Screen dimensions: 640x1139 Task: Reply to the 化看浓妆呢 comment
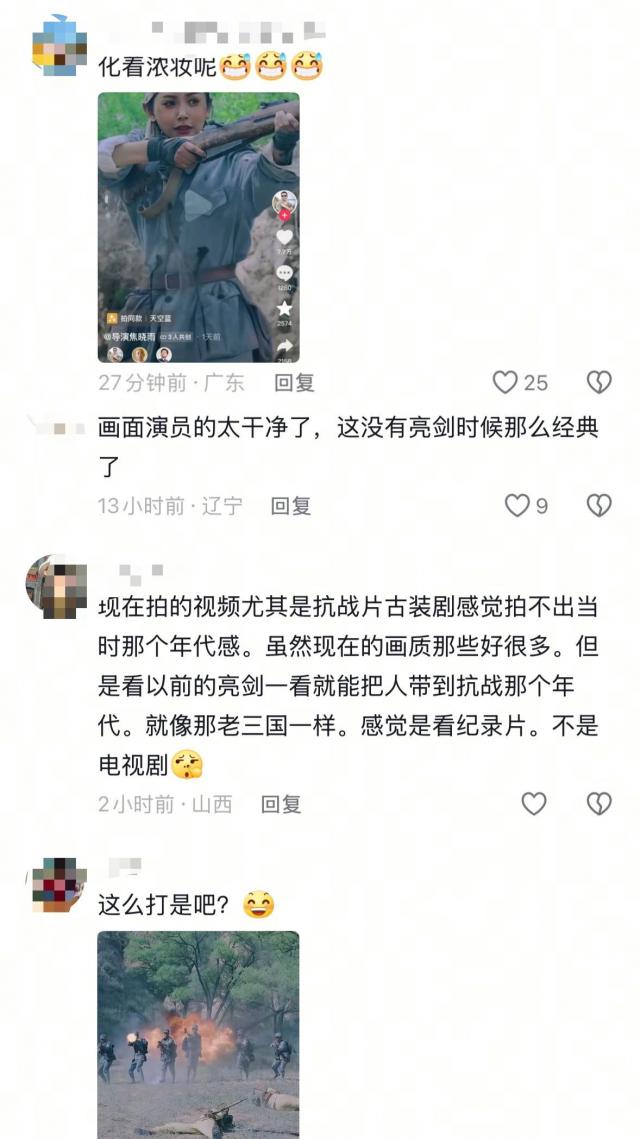coord(294,382)
